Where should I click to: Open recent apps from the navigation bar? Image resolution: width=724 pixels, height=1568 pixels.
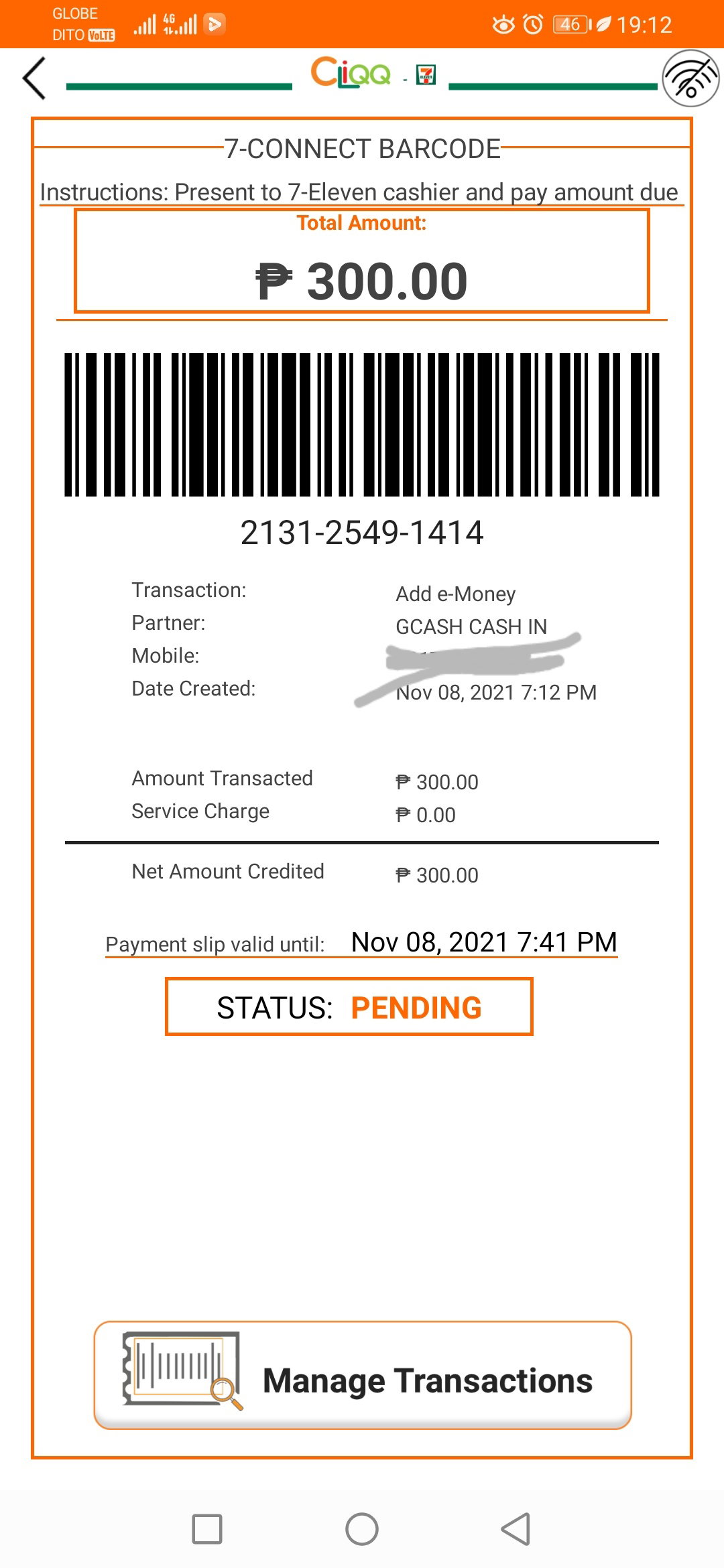[x=207, y=1529]
